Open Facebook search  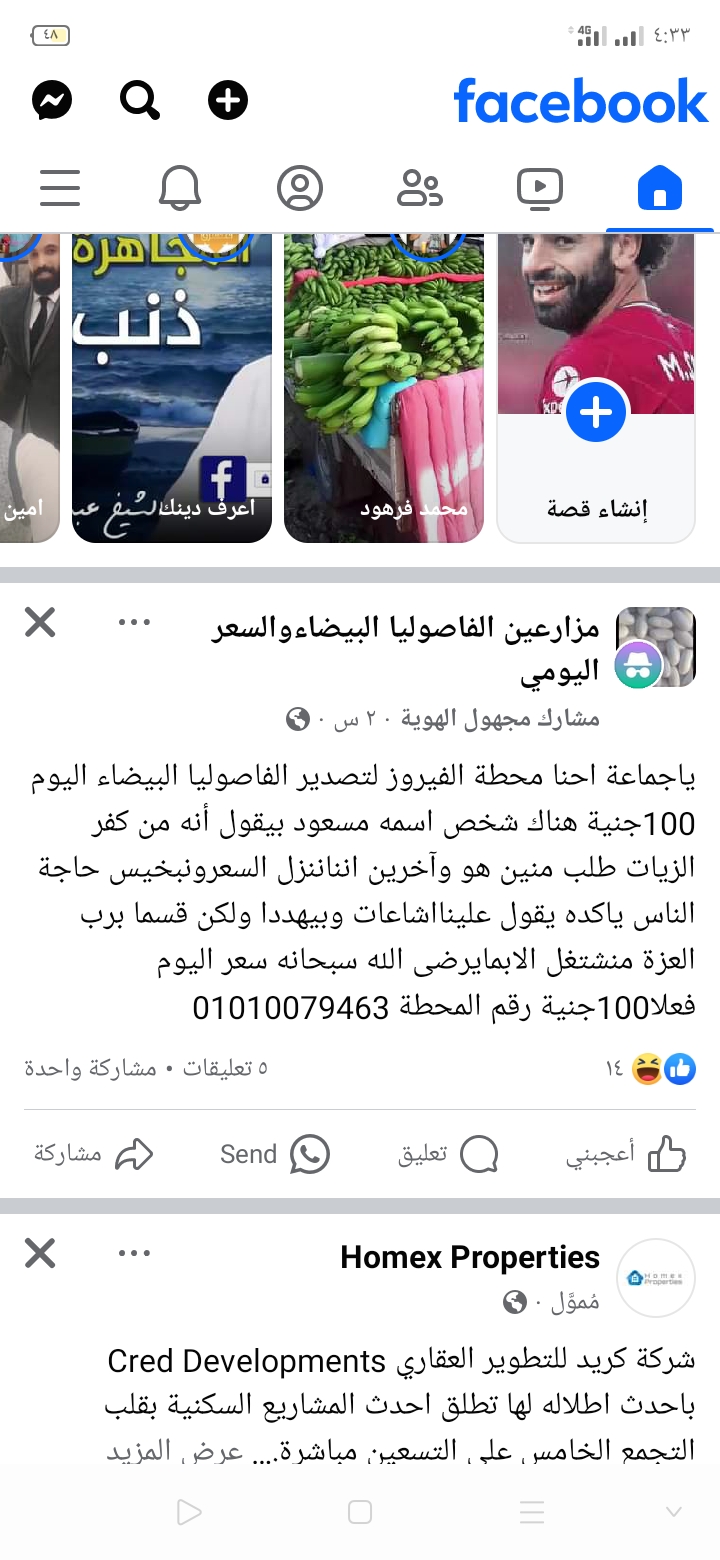(x=140, y=100)
